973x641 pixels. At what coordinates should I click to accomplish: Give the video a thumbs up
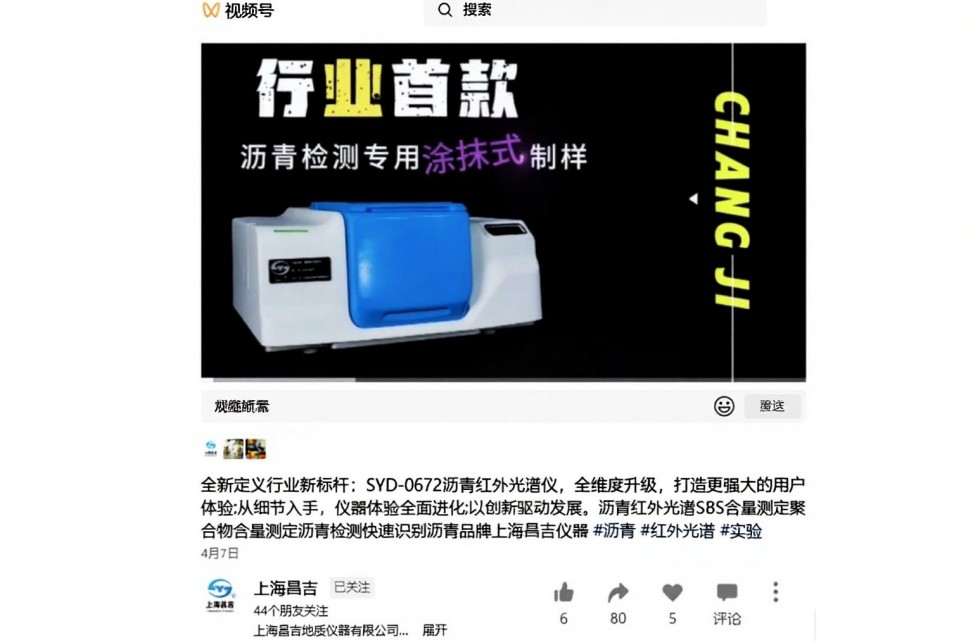pos(564,593)
